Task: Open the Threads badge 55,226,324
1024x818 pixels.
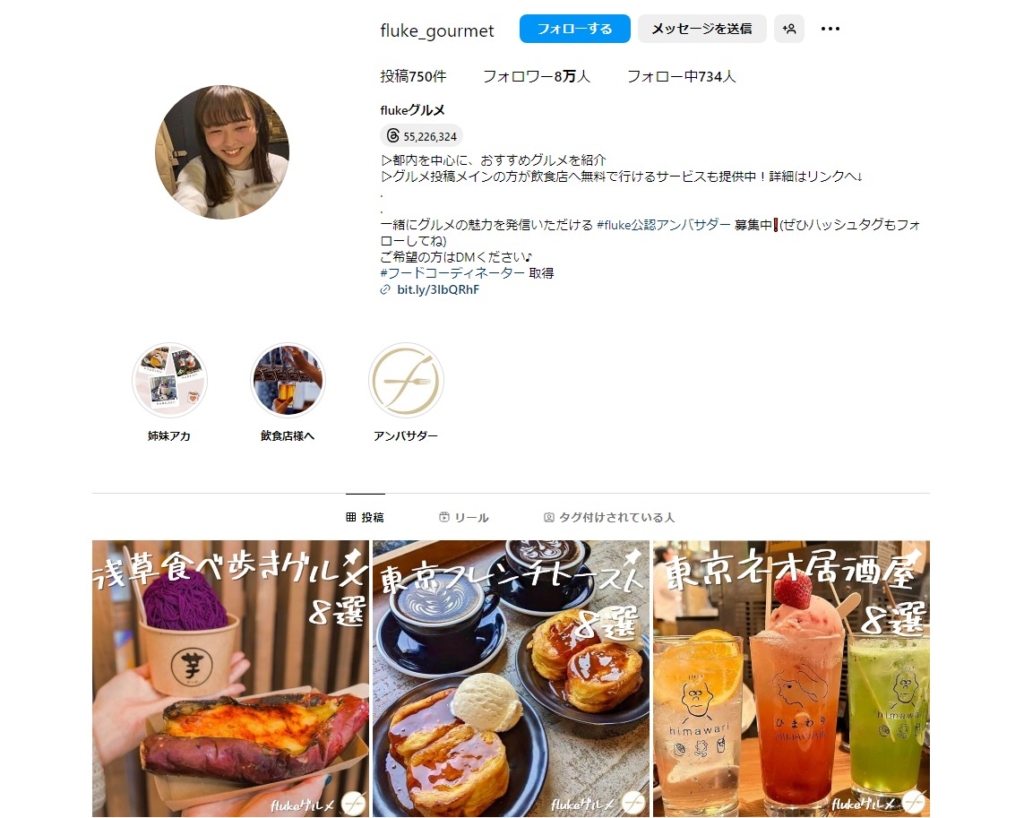Action: pyautogui.click(x=421, y=136)
